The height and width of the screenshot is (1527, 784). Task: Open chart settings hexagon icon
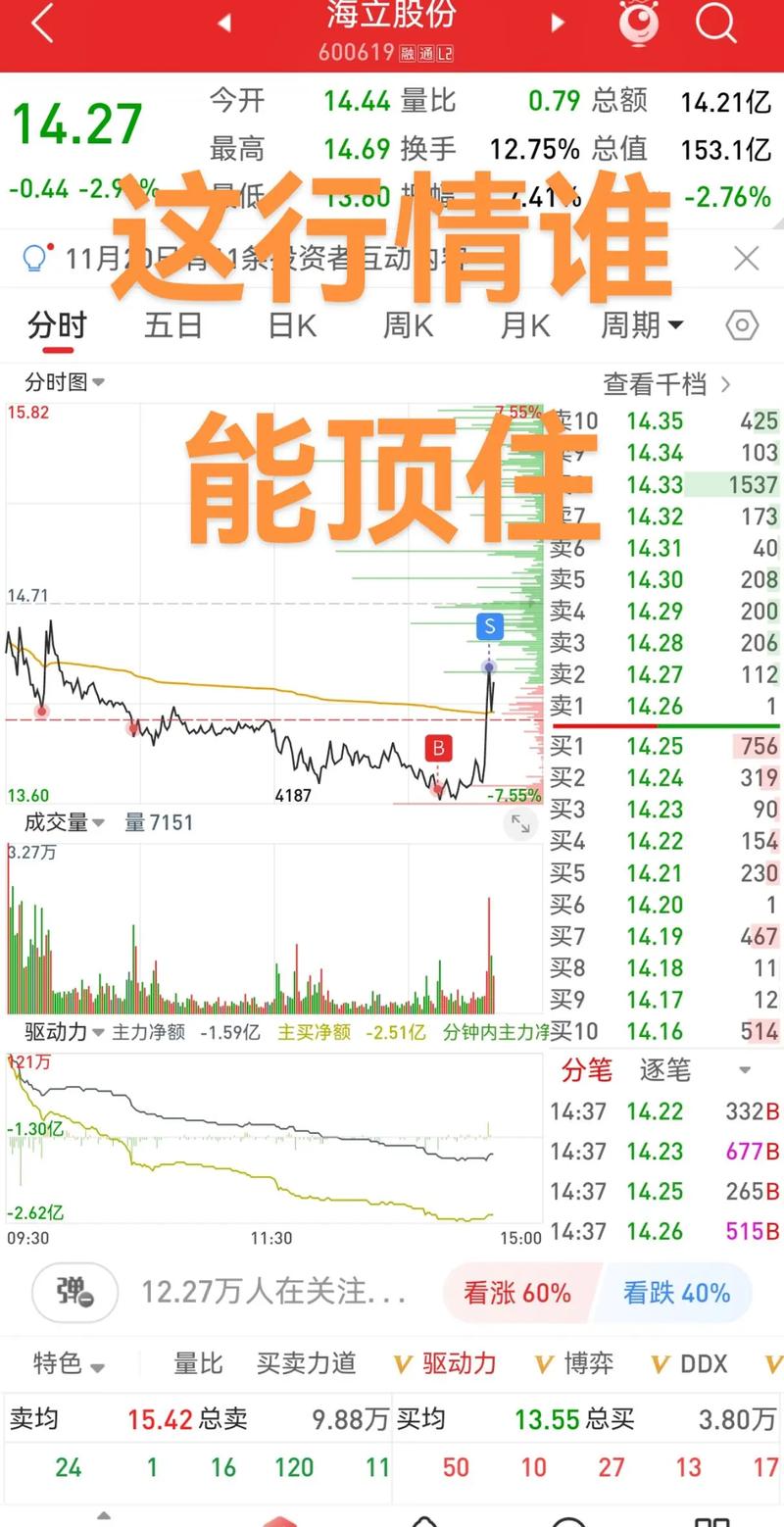coord(742,325)
